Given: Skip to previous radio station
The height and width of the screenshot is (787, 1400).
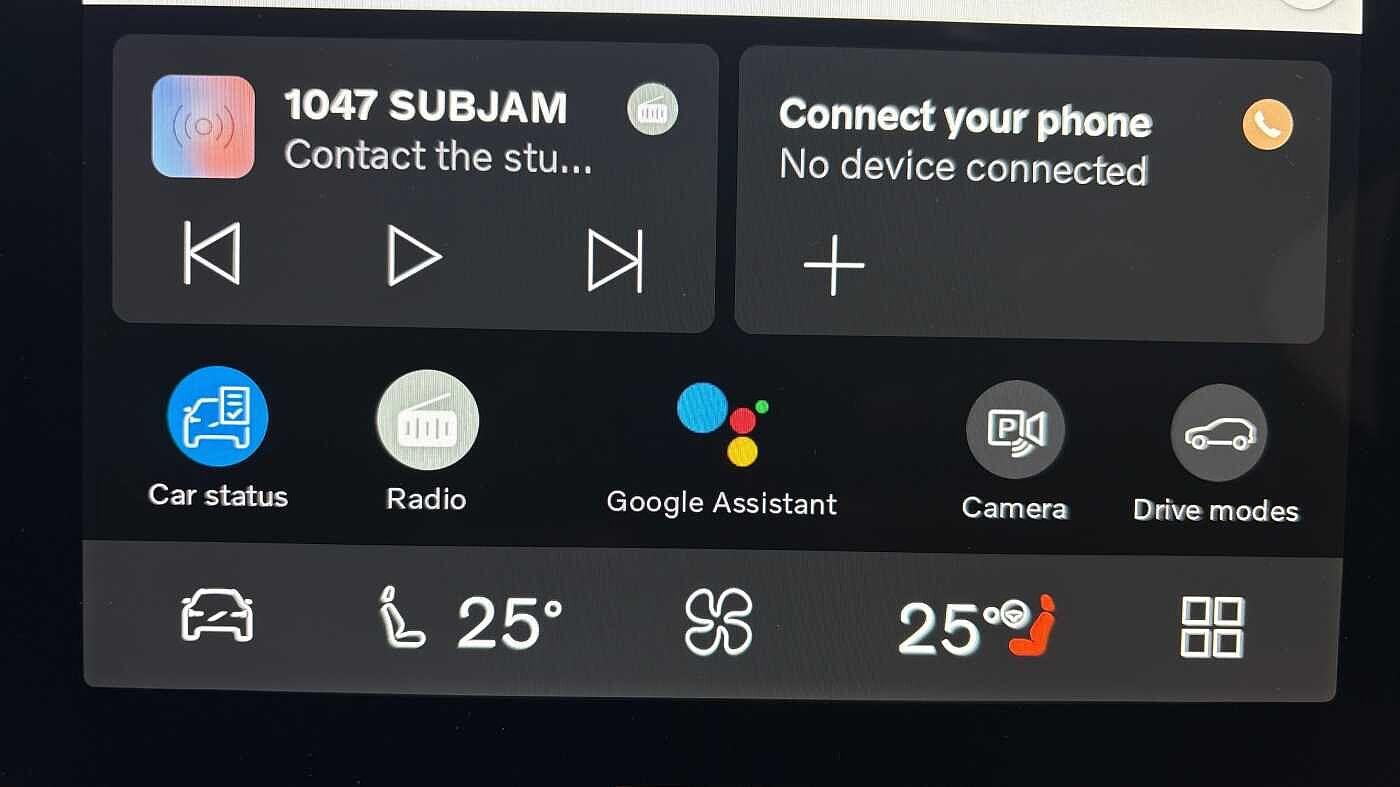Looking at the screenshot, I should [x=212, y=254].
